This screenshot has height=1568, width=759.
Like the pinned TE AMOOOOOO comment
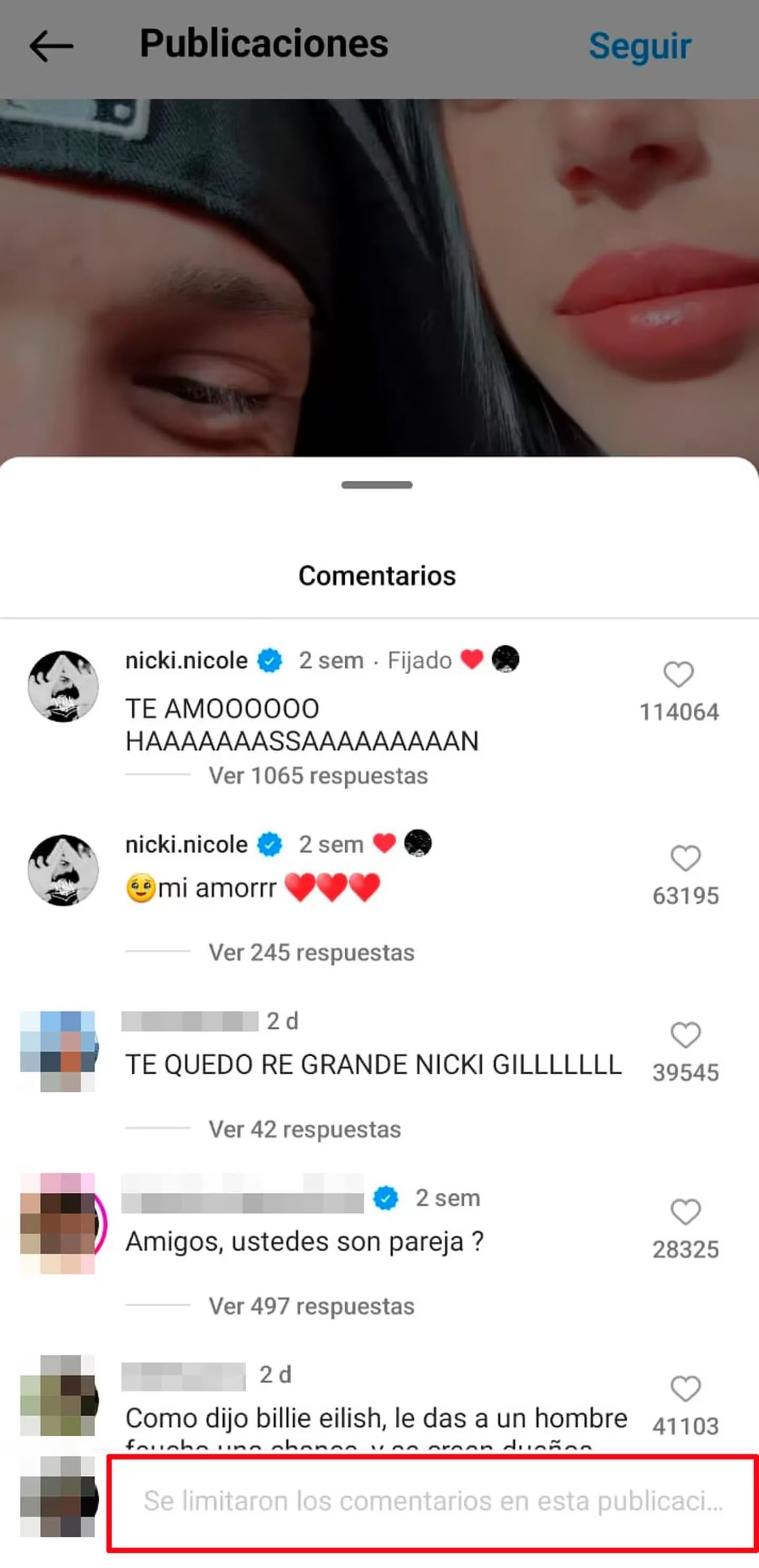tap(682, 676)
